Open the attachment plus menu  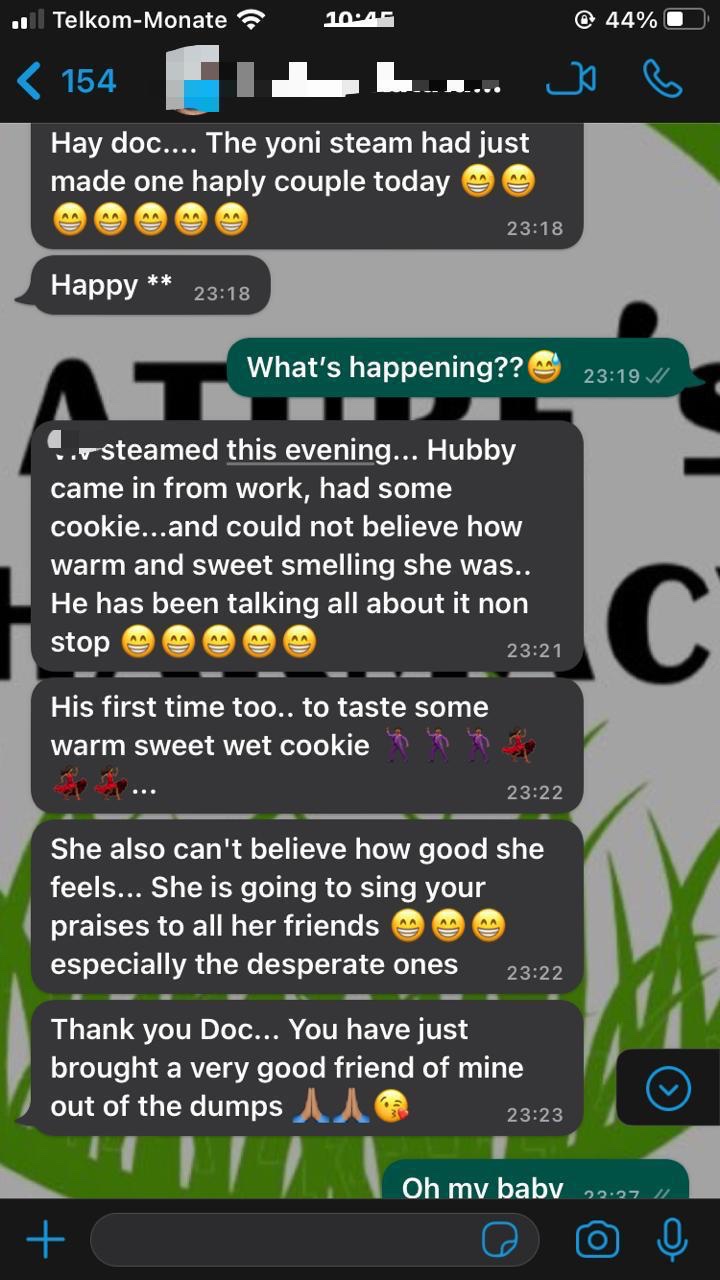pos(45,1240)
